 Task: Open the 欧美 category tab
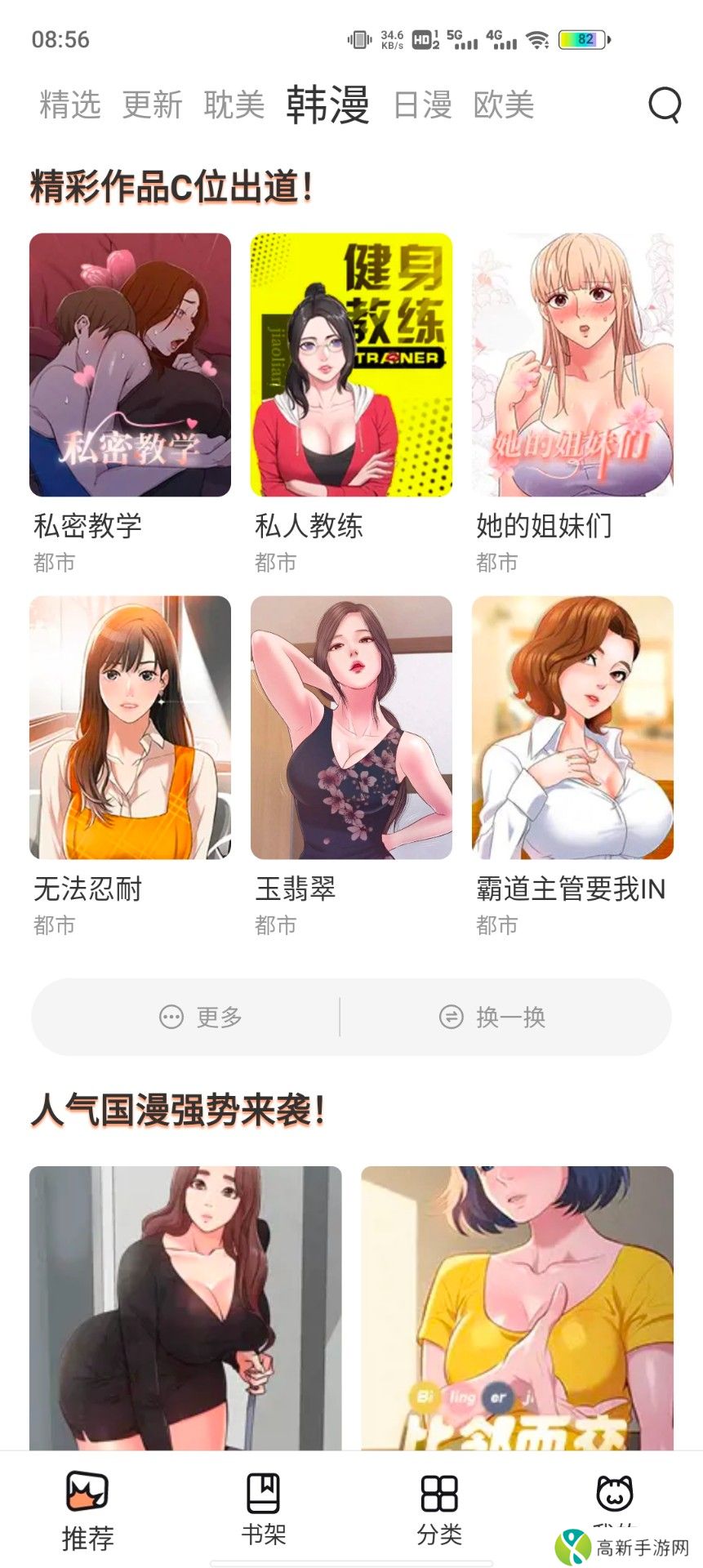(x=504, y=106)
